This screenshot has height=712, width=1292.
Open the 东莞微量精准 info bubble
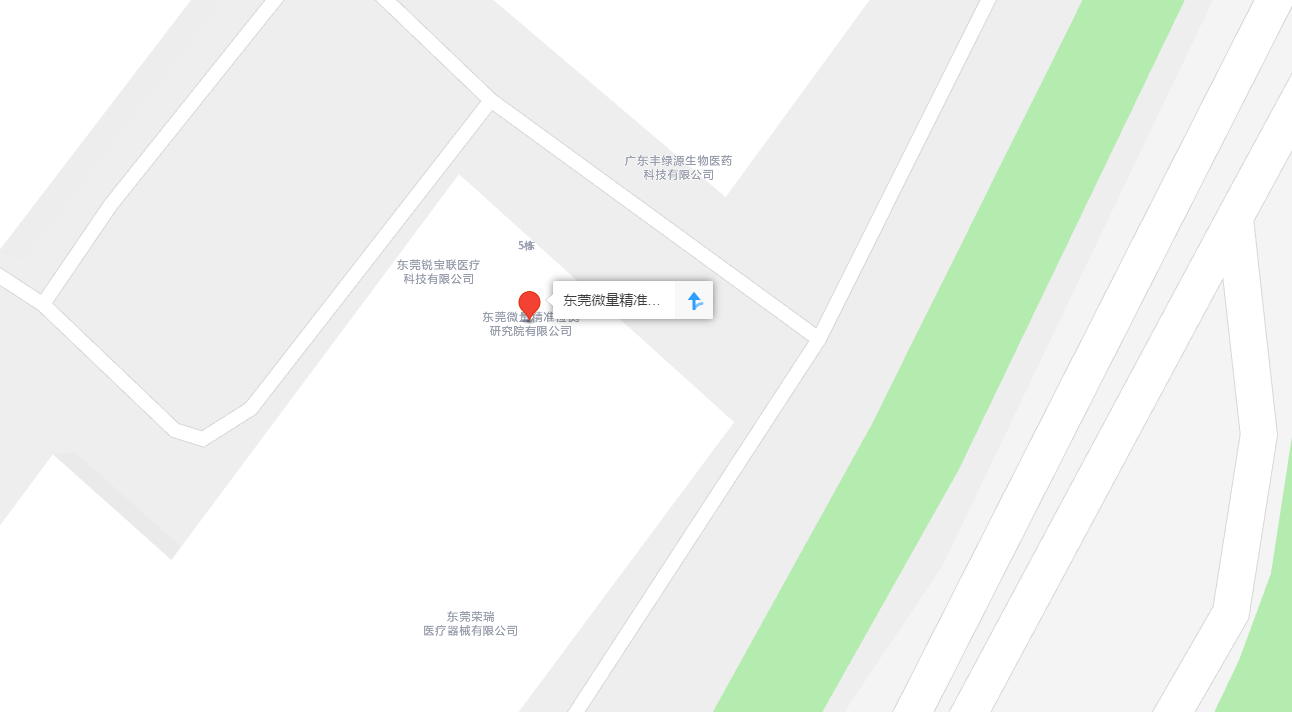point(612,300)
